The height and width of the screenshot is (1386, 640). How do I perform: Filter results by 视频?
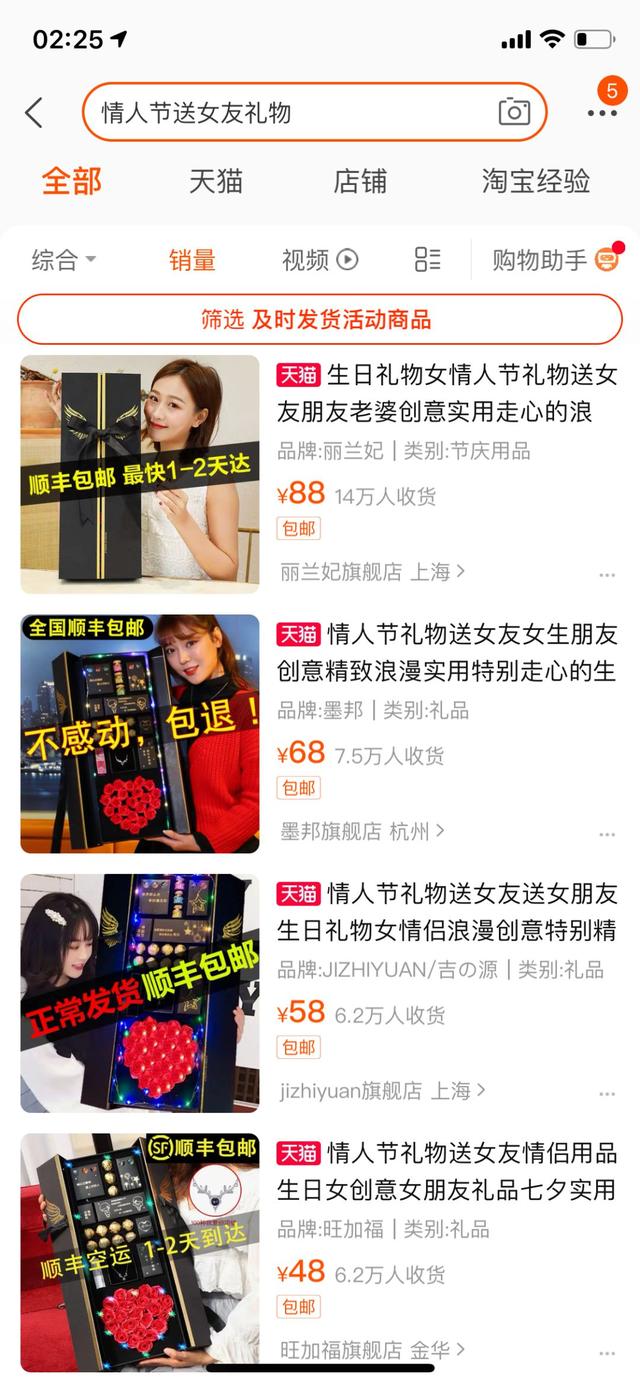(x=319, y=260)
